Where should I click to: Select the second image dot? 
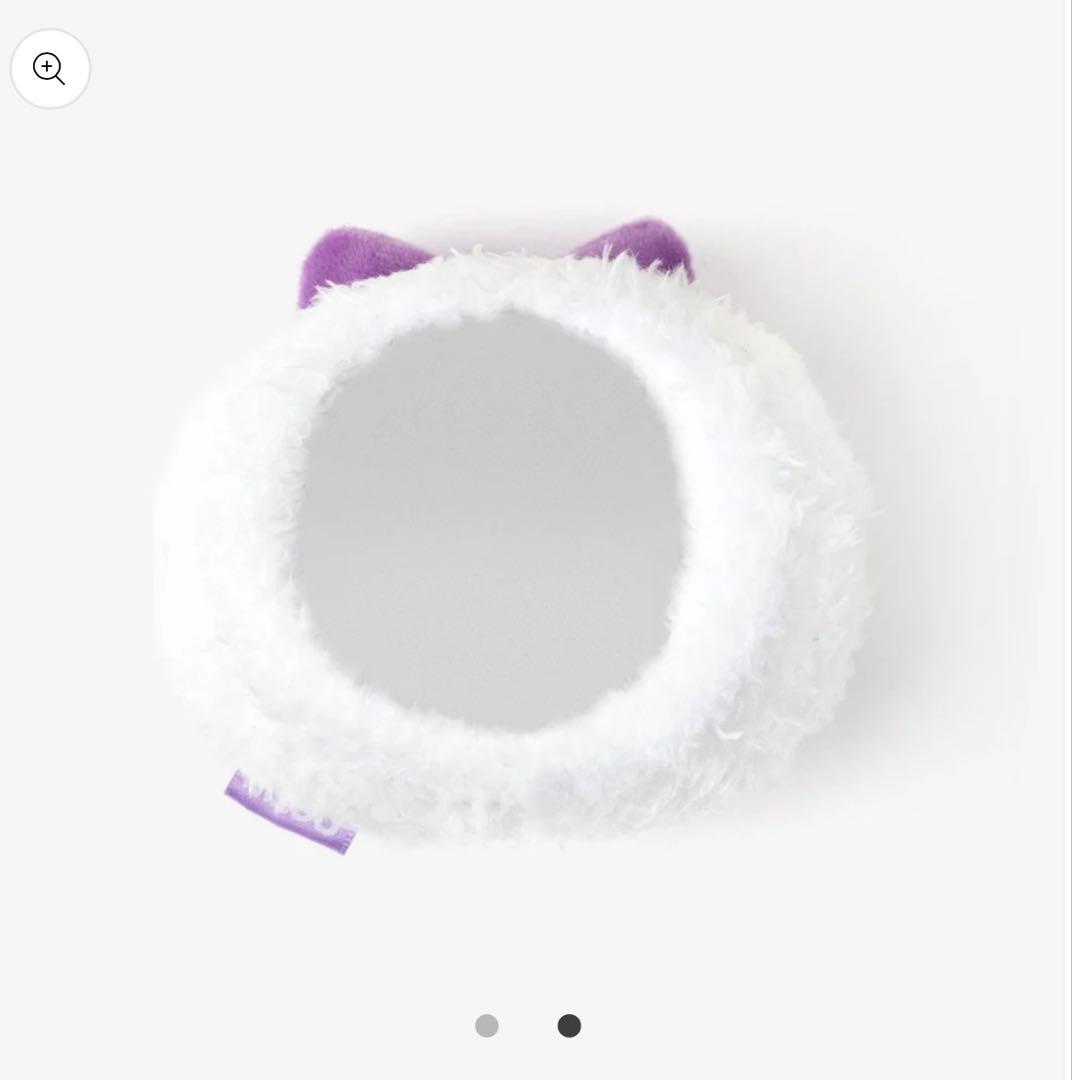pyautogui.click(x=569, y=1026)
